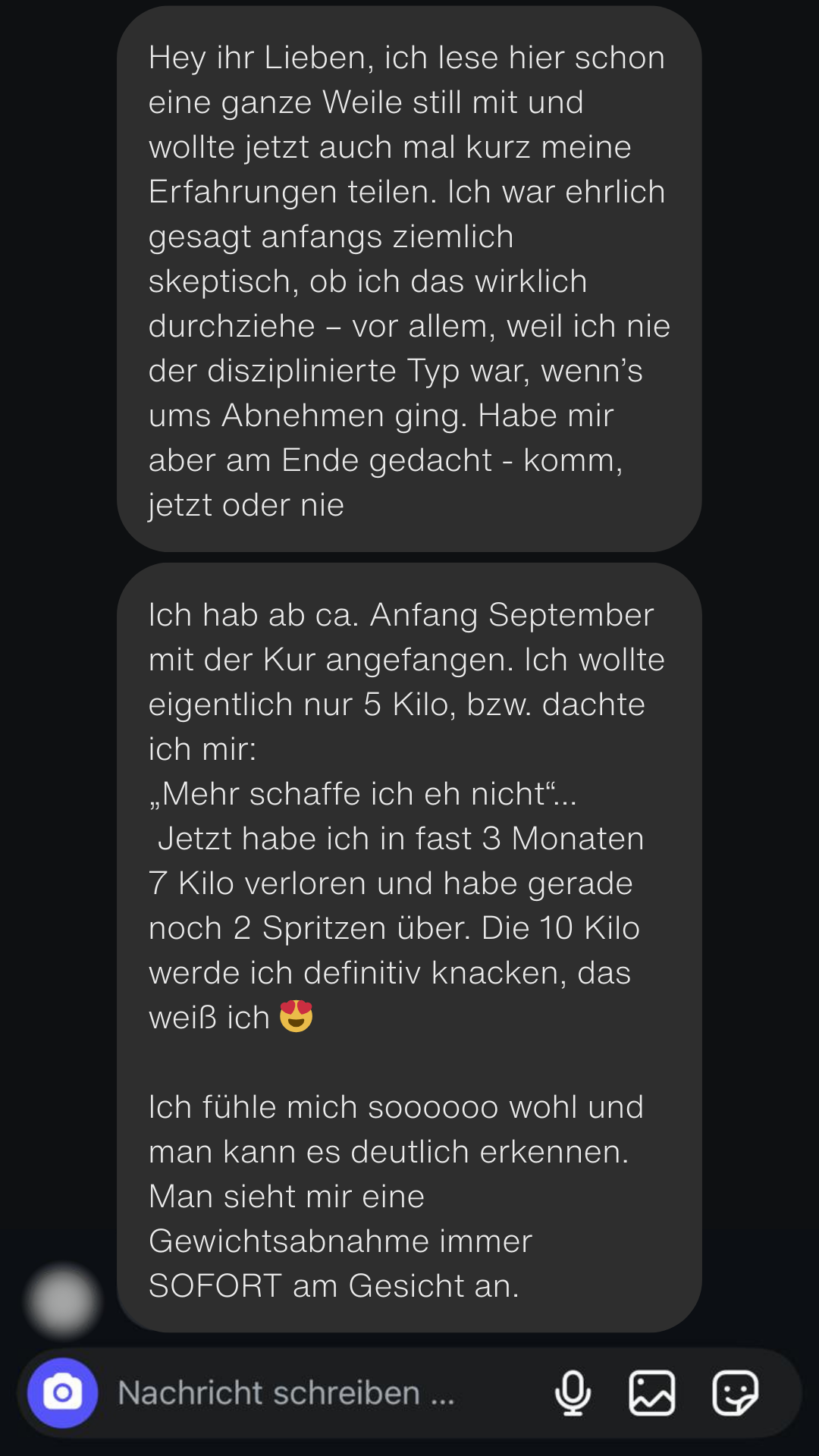Open the sticker picker

735,1393
